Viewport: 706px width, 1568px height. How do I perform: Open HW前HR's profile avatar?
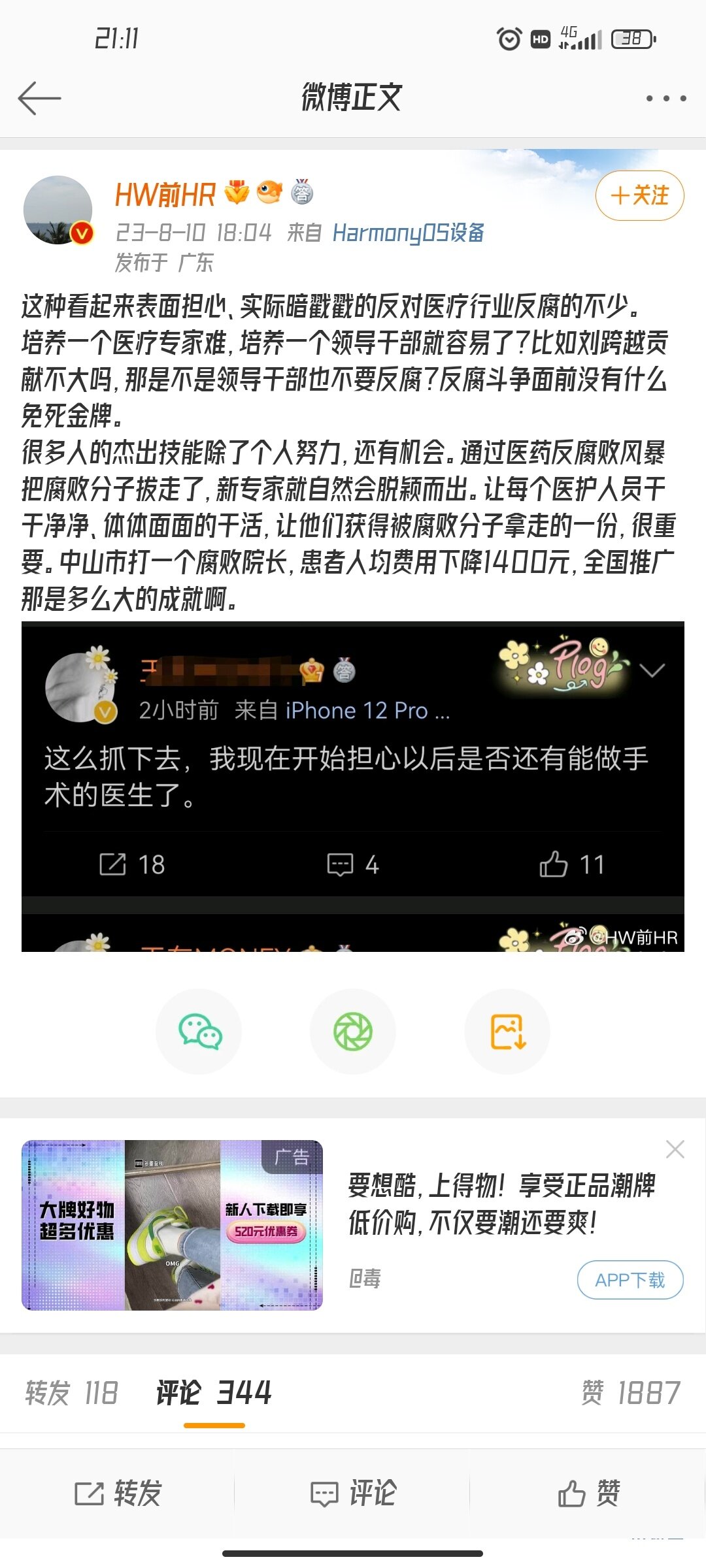pos(58,210)
